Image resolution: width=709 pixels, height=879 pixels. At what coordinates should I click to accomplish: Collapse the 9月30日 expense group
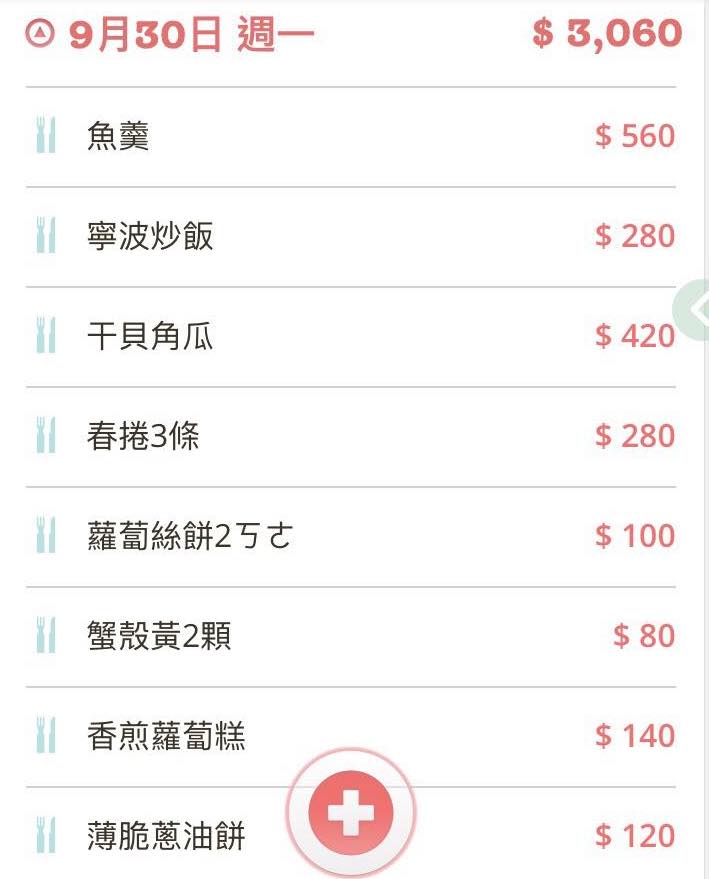click(40, 34)
